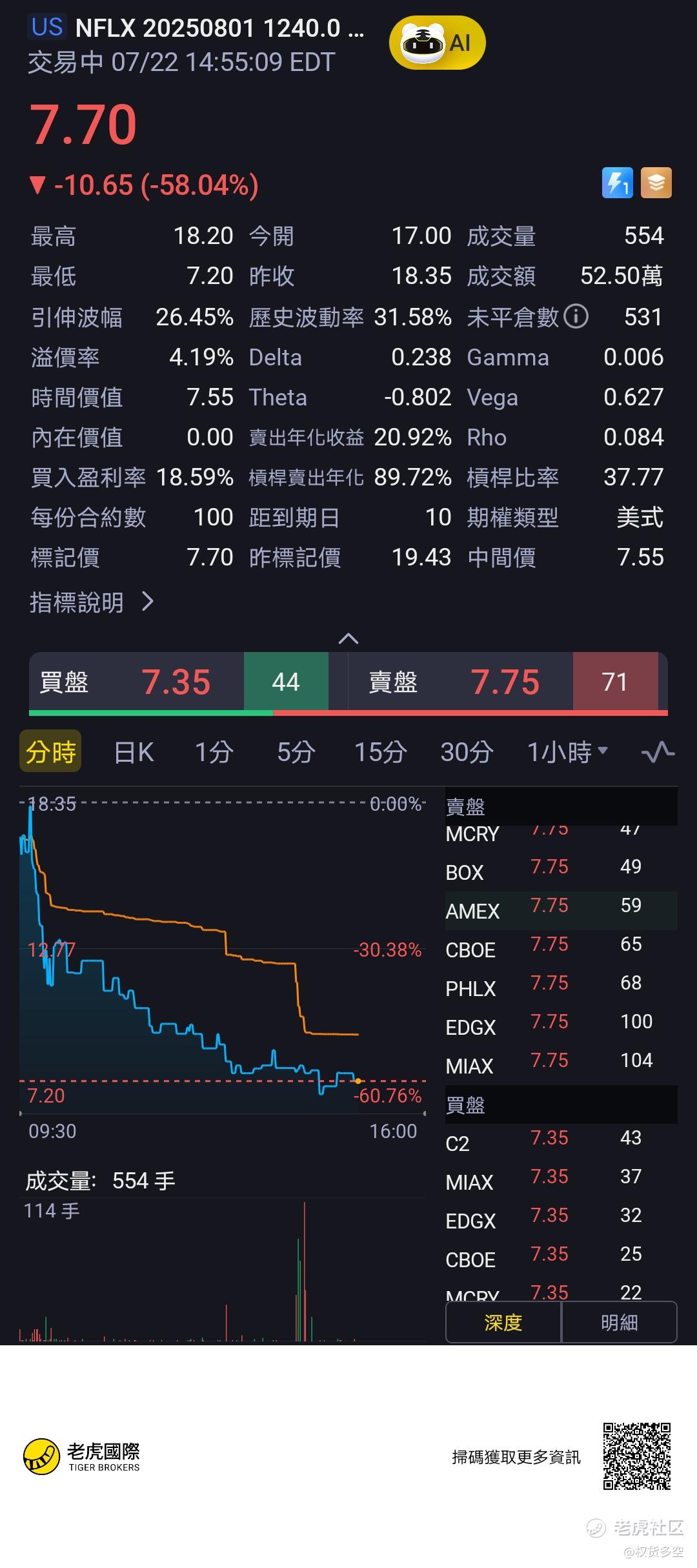Open the AI assistant
The image size is (697, 1568).
[437, 43]
